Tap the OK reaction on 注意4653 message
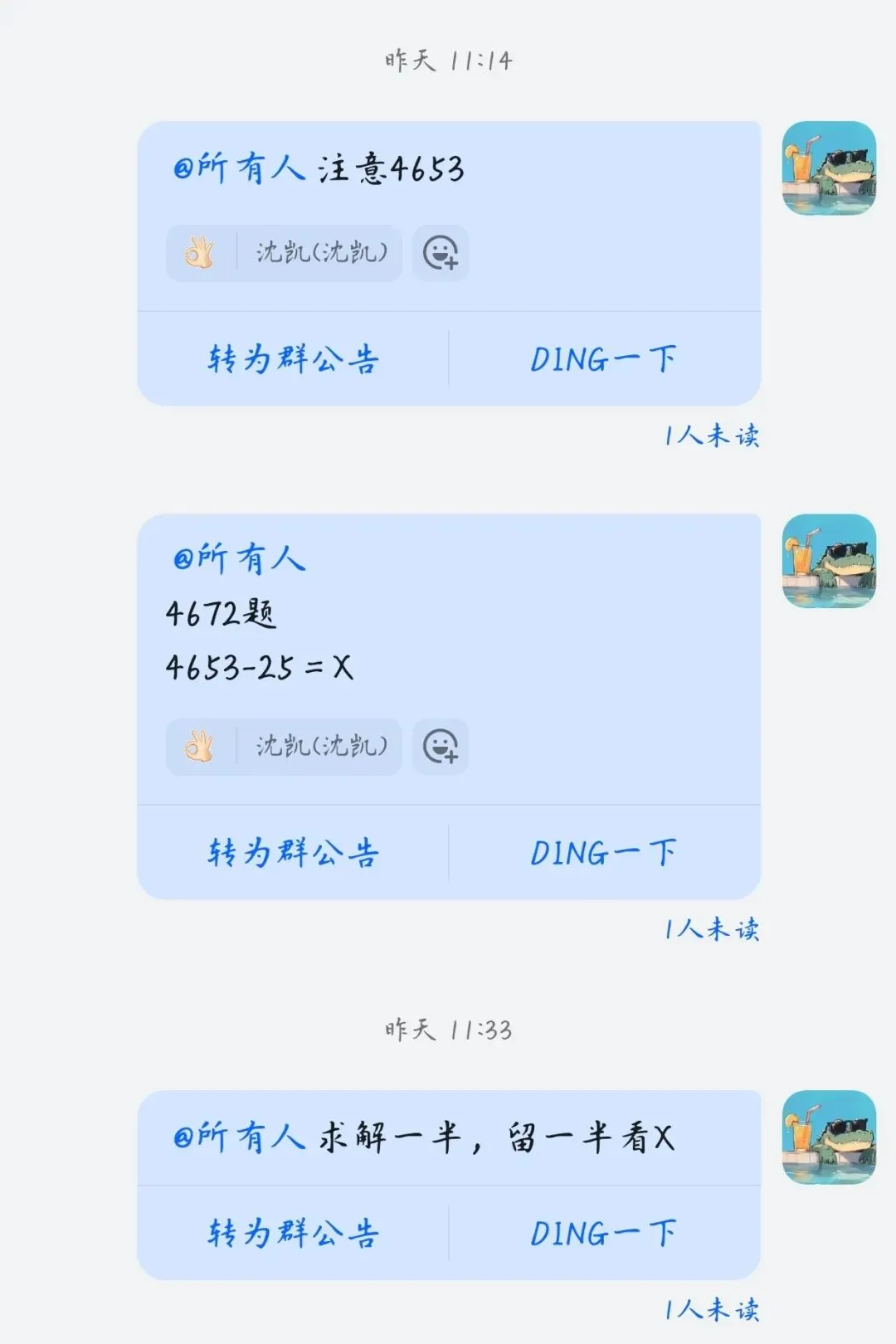 (284, 253)
